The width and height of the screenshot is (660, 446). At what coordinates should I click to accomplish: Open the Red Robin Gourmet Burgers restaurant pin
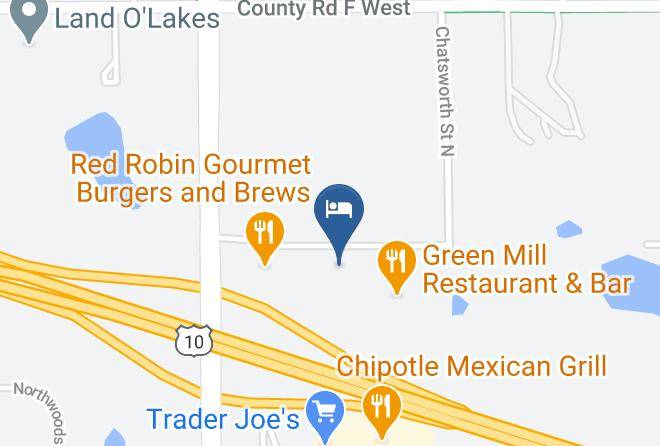[265, 236]
